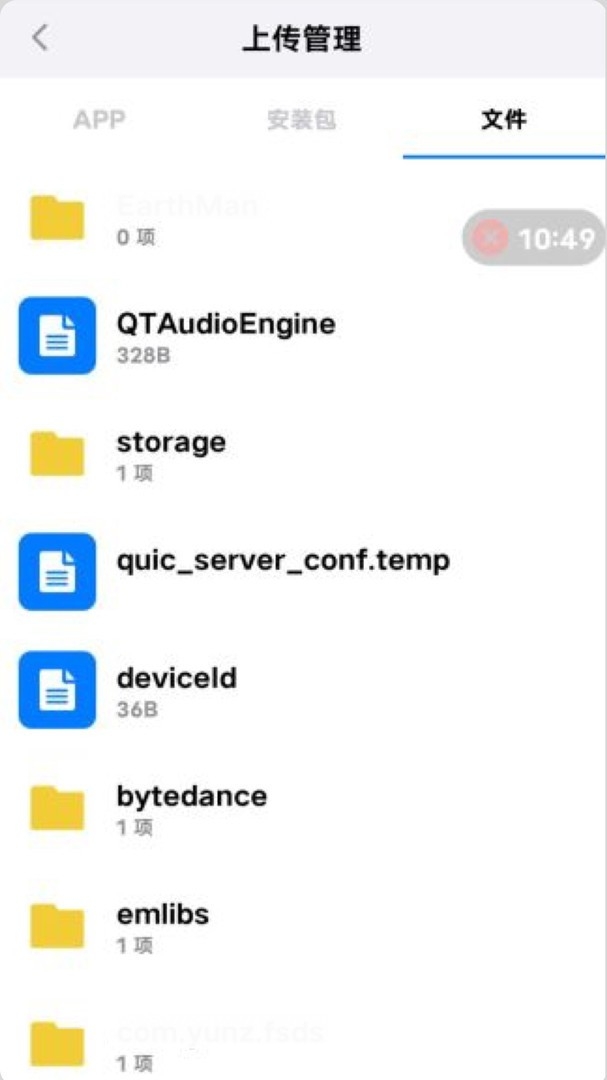Select the QTAudioEngine file
607x1080 pixels.
[x=303, y=335]
